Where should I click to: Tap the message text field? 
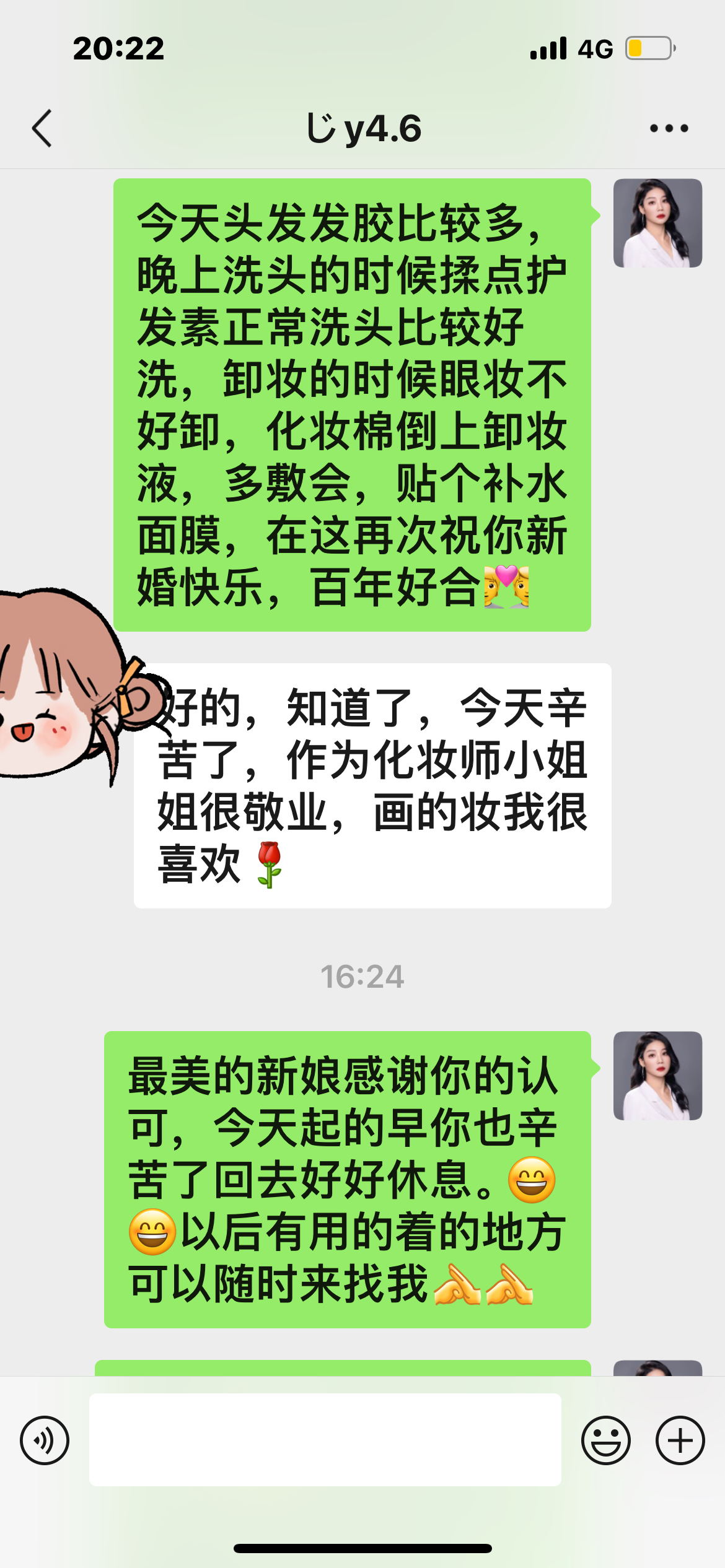click(325, 1440)
